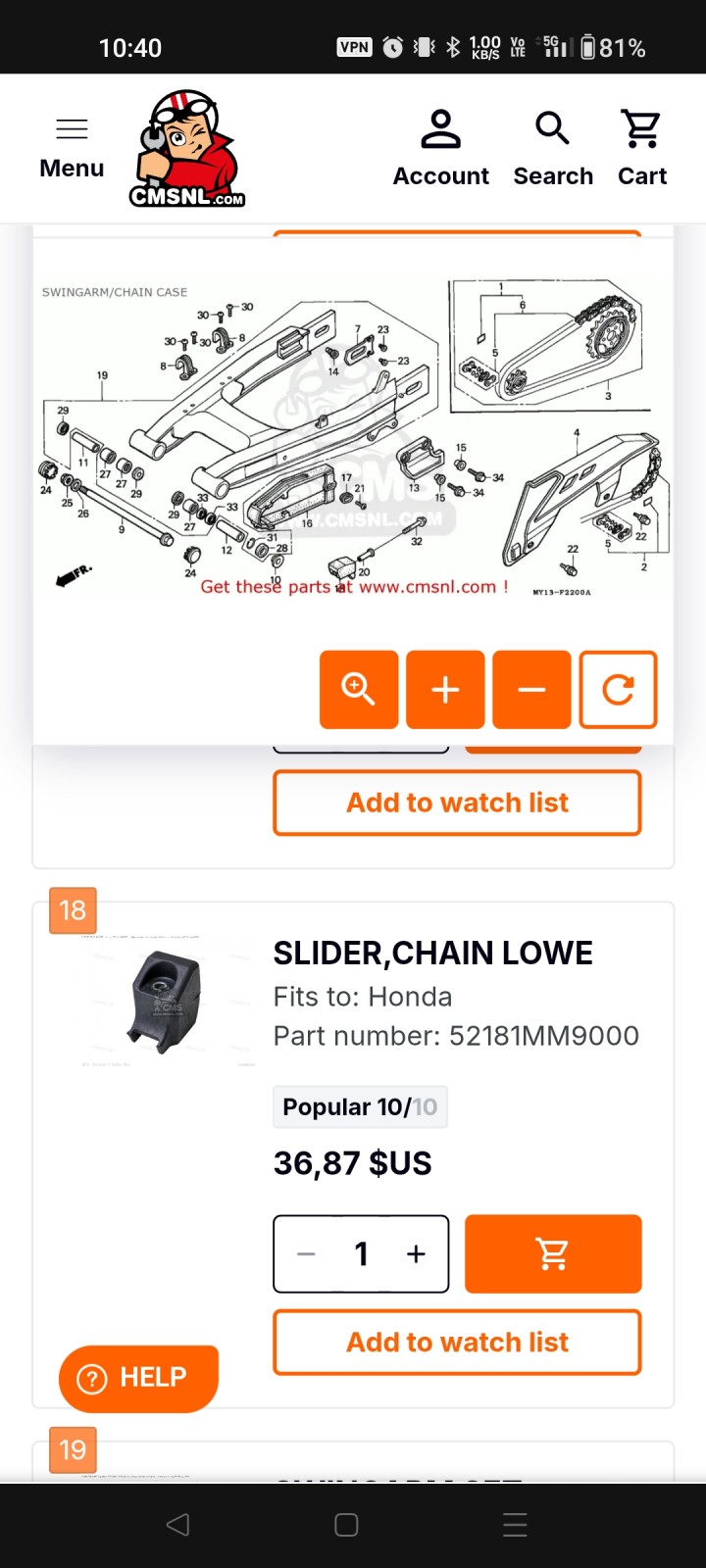Select the Search icon

[x=552, y=145]
